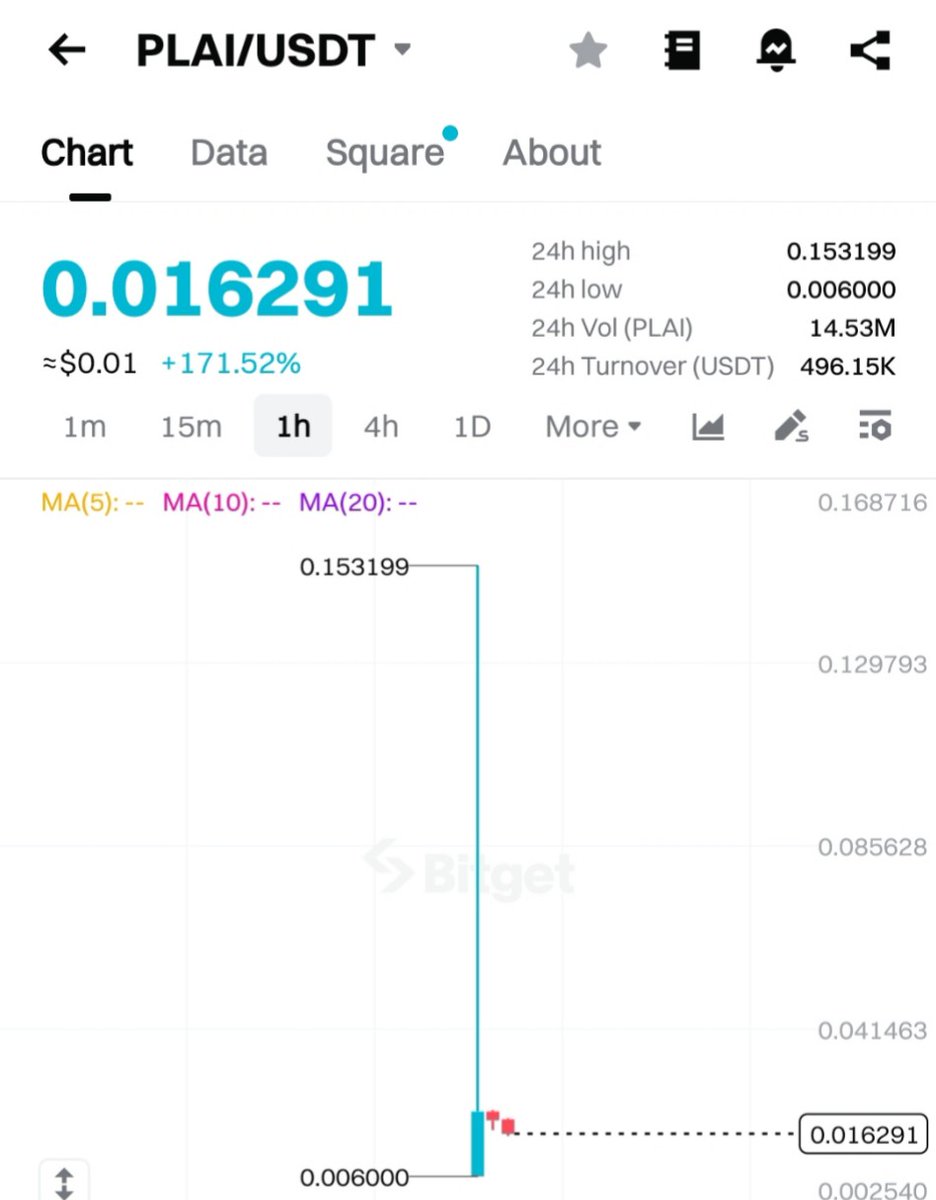Open the About tab
936x1200 pixels.
(x=552, y=153)
